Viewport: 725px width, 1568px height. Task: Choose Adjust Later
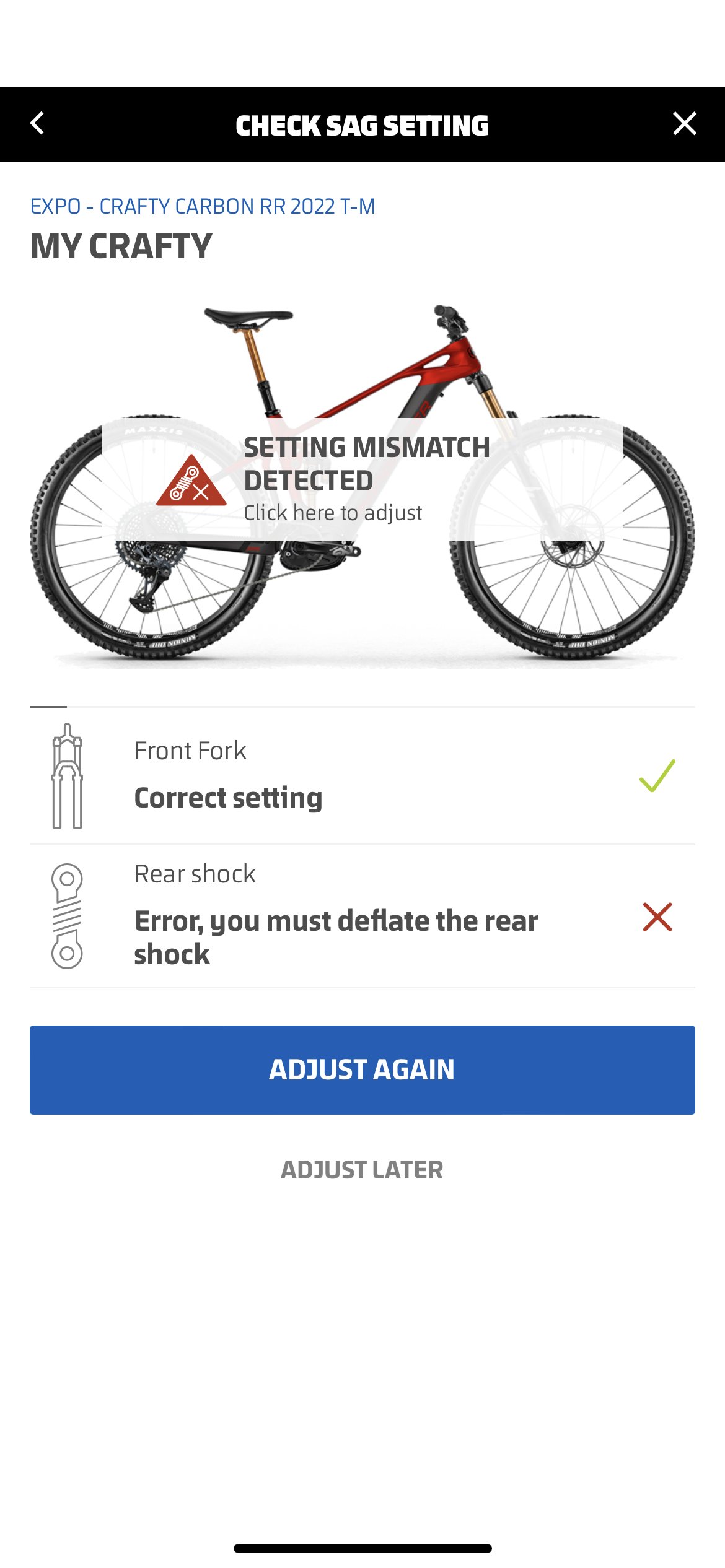tap(362, 1170)
